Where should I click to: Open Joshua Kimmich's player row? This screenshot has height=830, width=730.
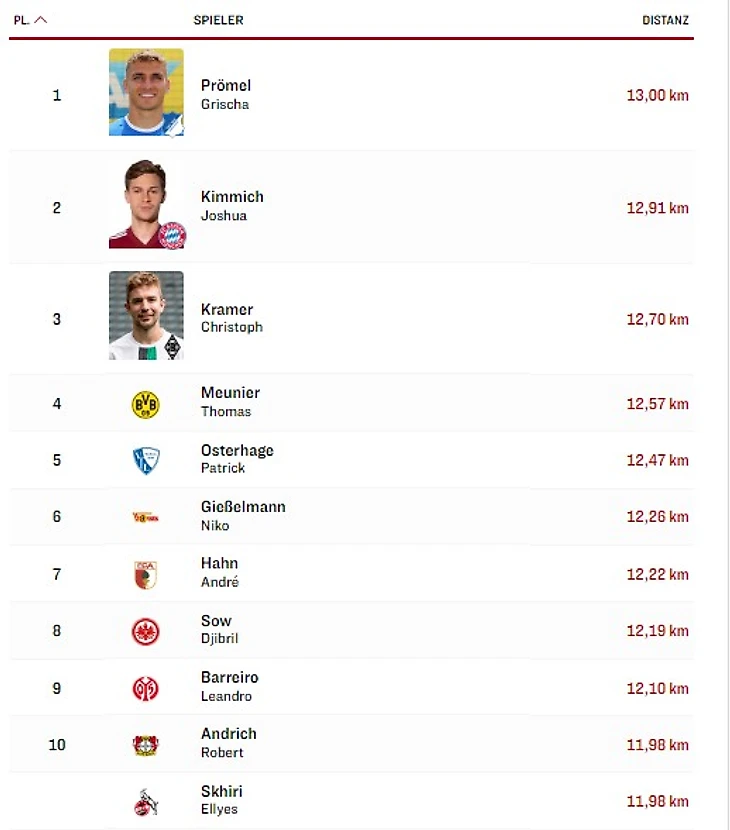[232, 206]
